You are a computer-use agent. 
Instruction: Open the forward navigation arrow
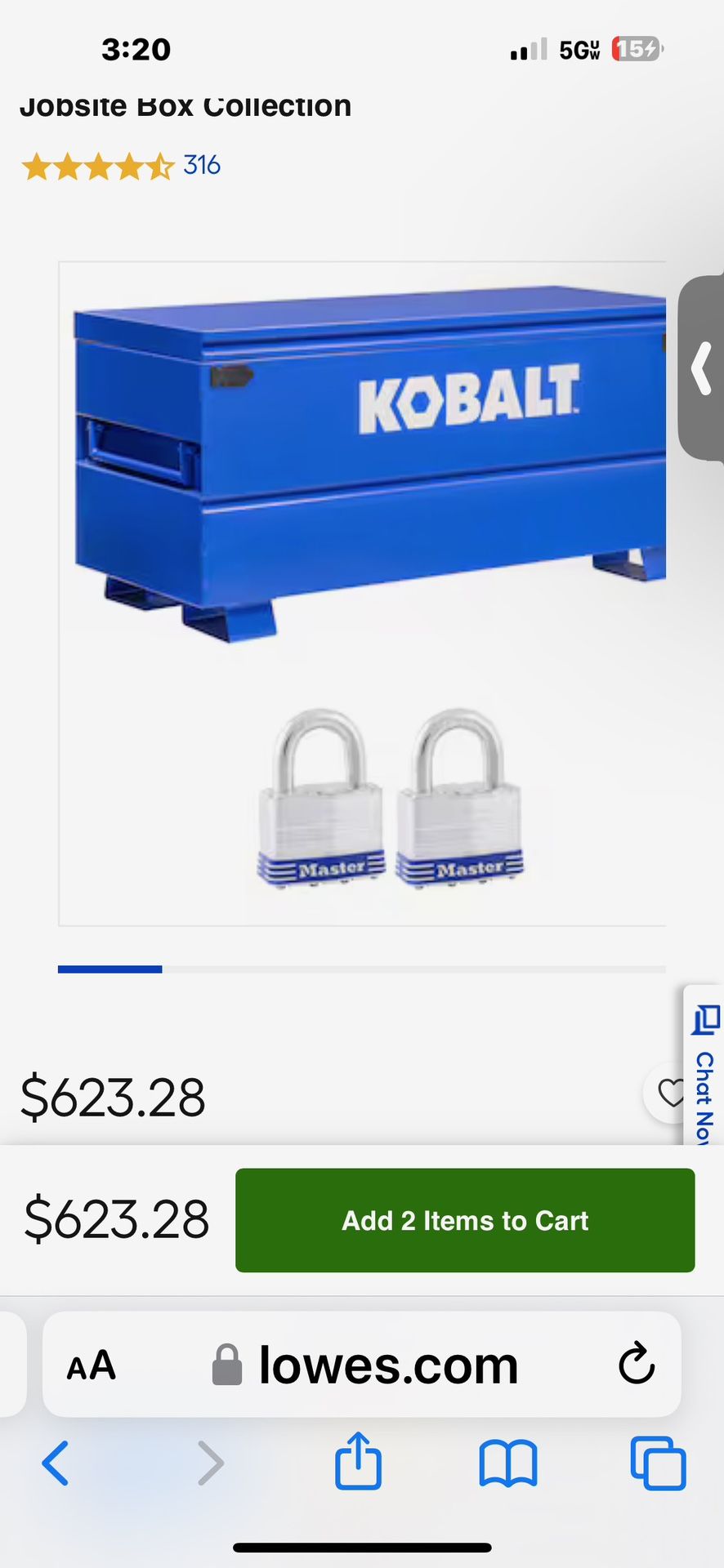210,1463
